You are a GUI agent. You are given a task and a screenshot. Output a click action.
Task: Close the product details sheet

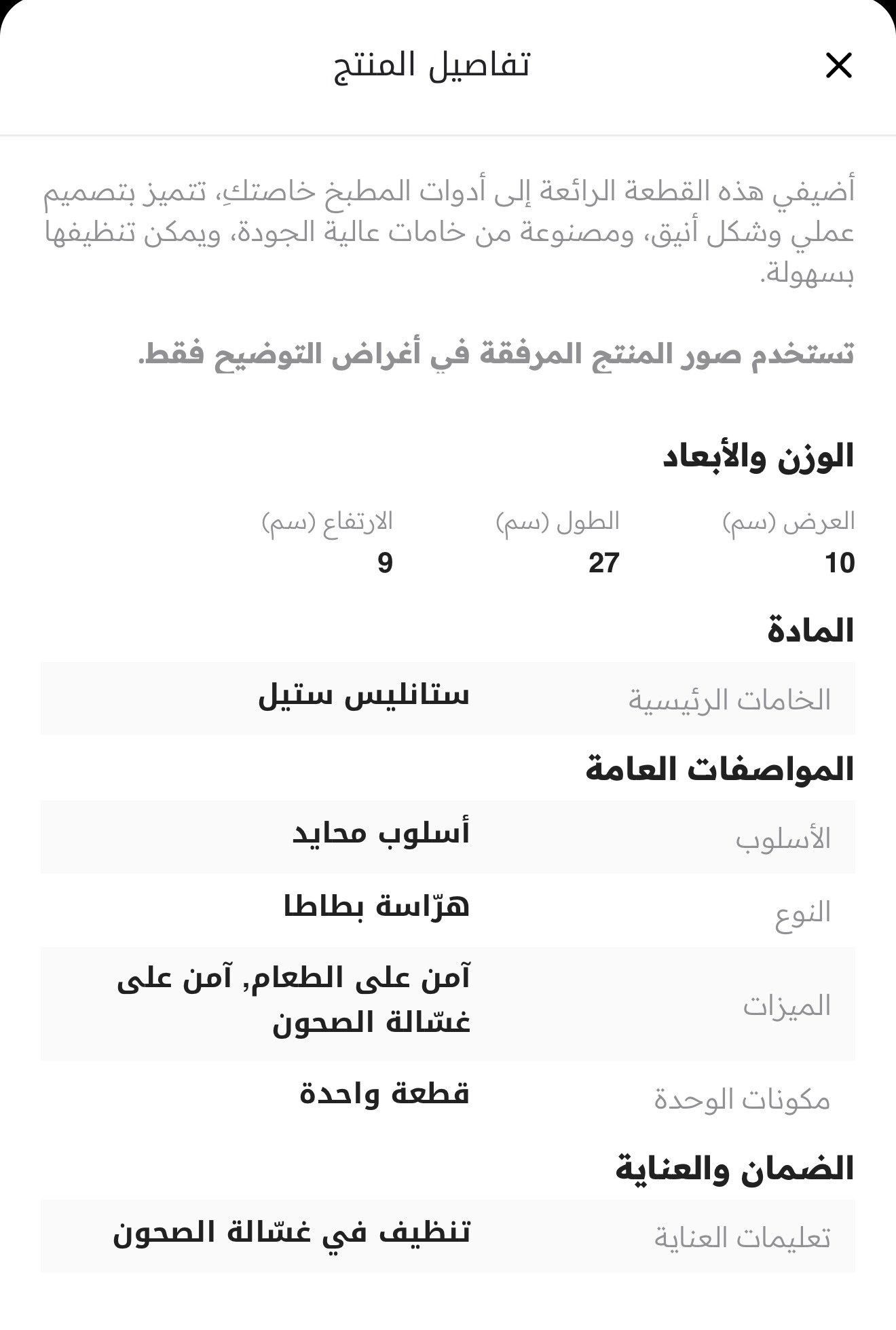pyautogui.click(x=838, y=66)
